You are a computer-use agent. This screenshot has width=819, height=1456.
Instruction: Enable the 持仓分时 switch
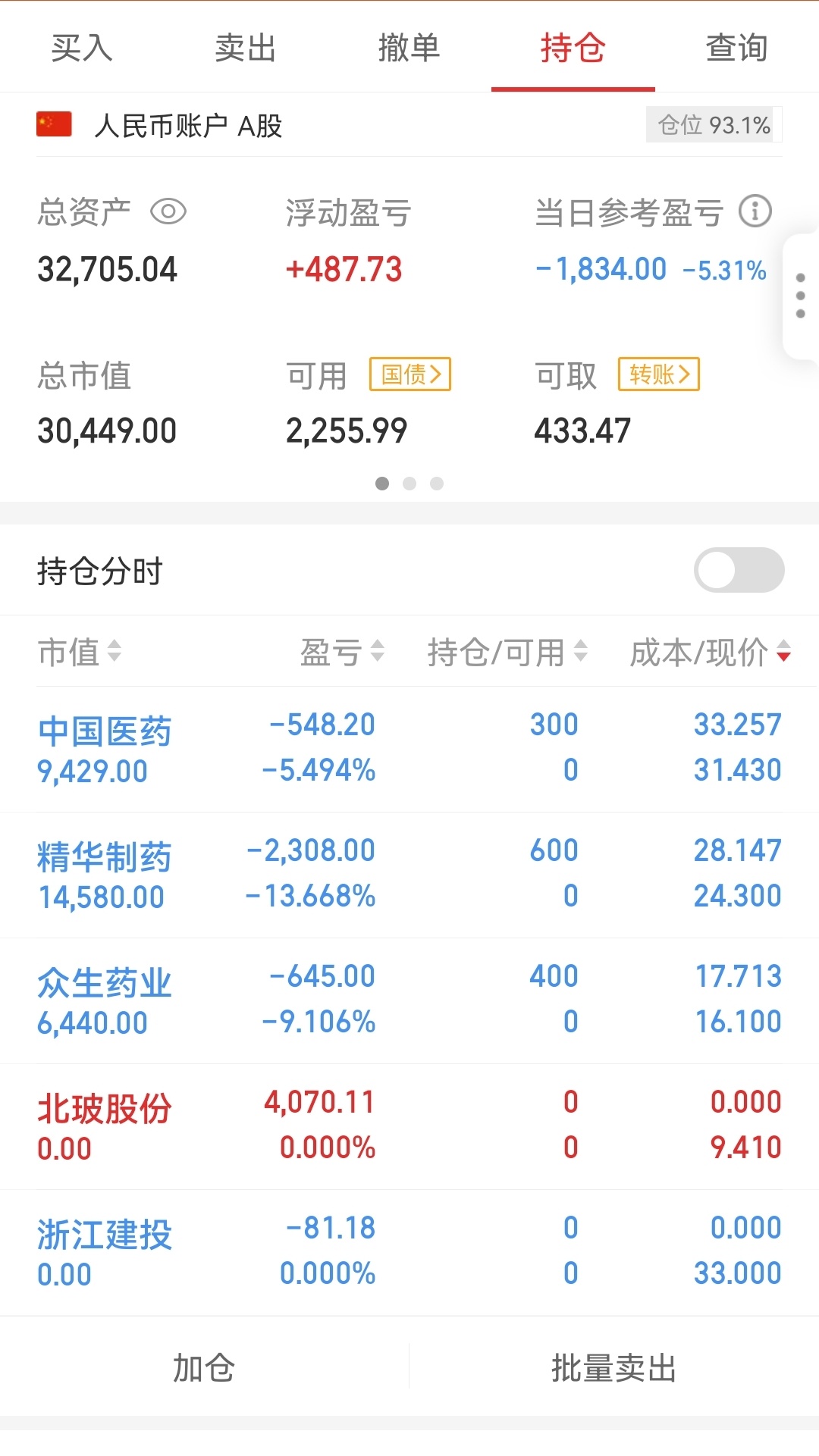(x=739, y=570)
